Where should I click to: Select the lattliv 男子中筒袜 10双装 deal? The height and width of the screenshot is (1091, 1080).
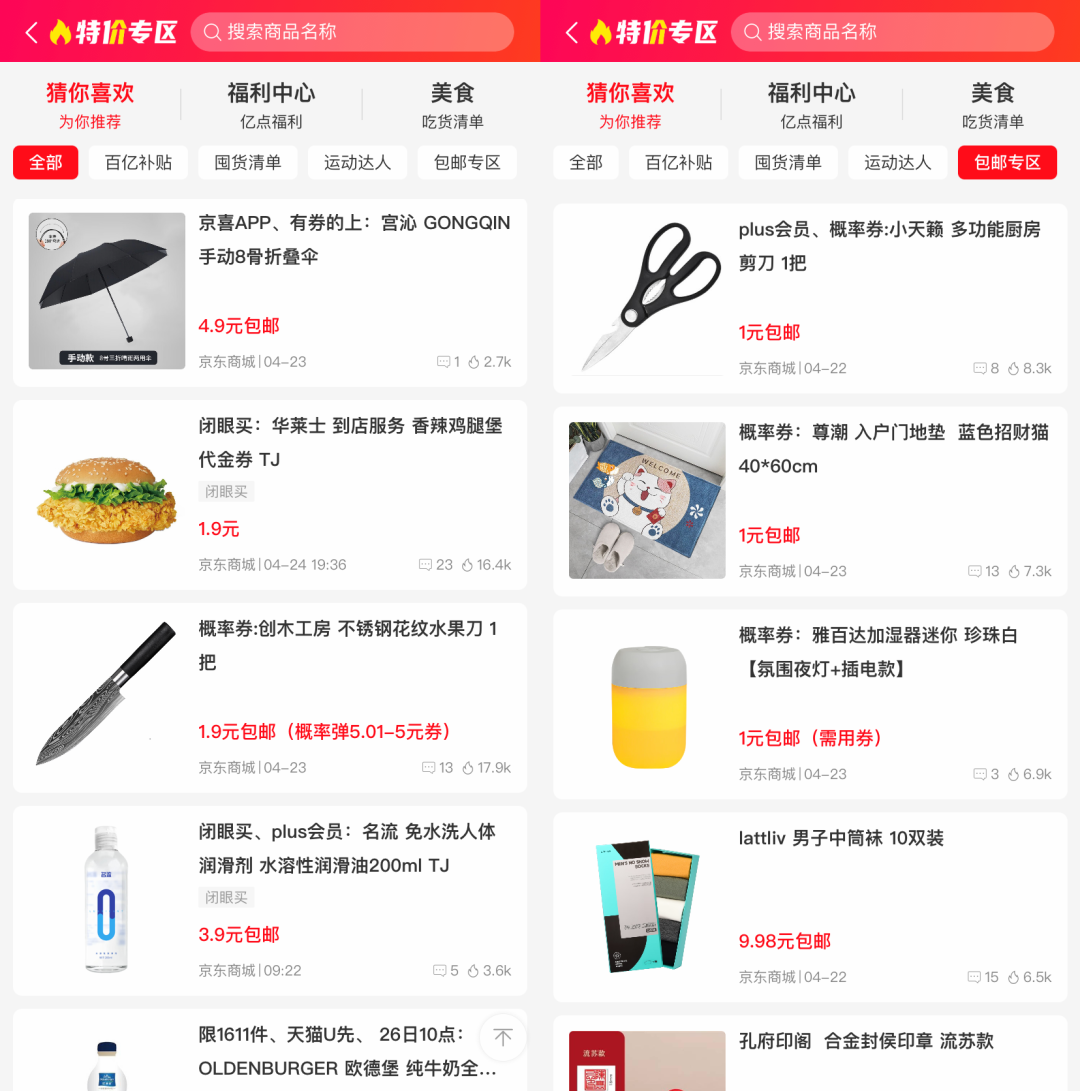(840, 839)
